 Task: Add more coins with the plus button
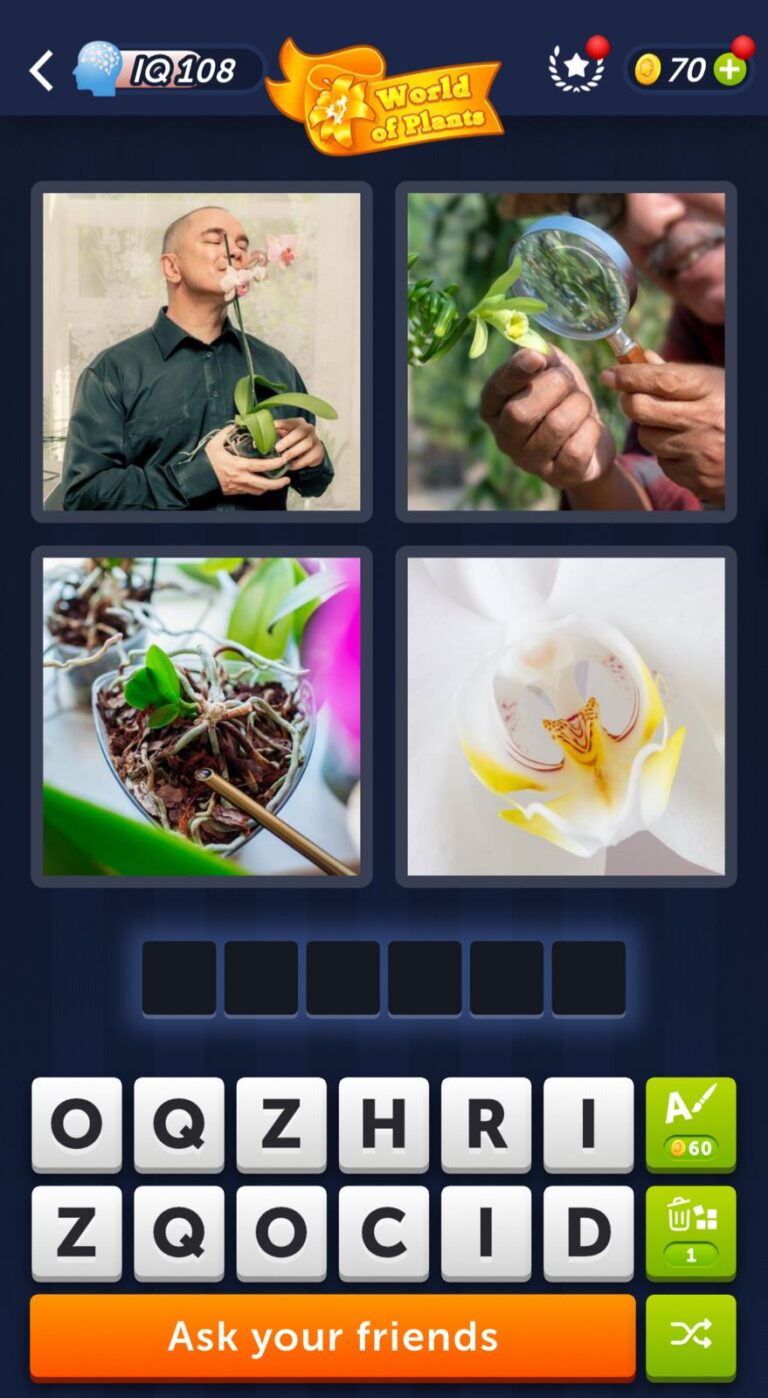point(731,70)
